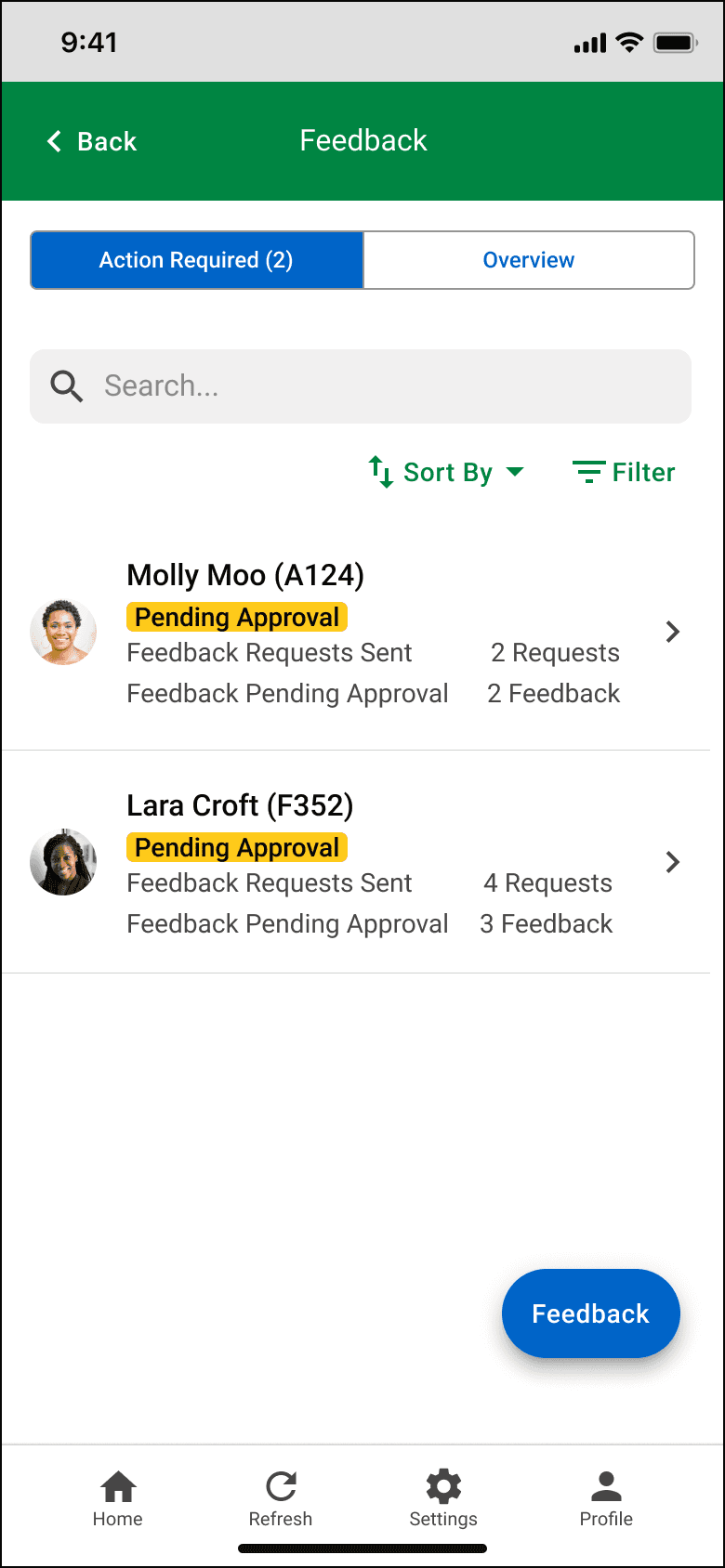725x1568 pixels.
Task: Open Molly Moo's record via right chevron
Action: pos(672,632)
